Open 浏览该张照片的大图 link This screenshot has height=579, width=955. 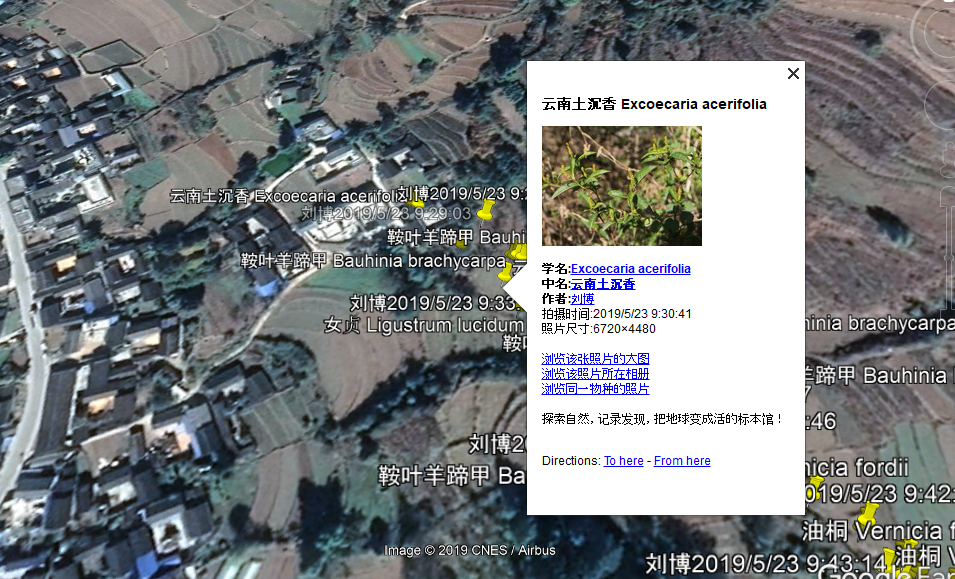pyautogui.click(x=595, y=359)
